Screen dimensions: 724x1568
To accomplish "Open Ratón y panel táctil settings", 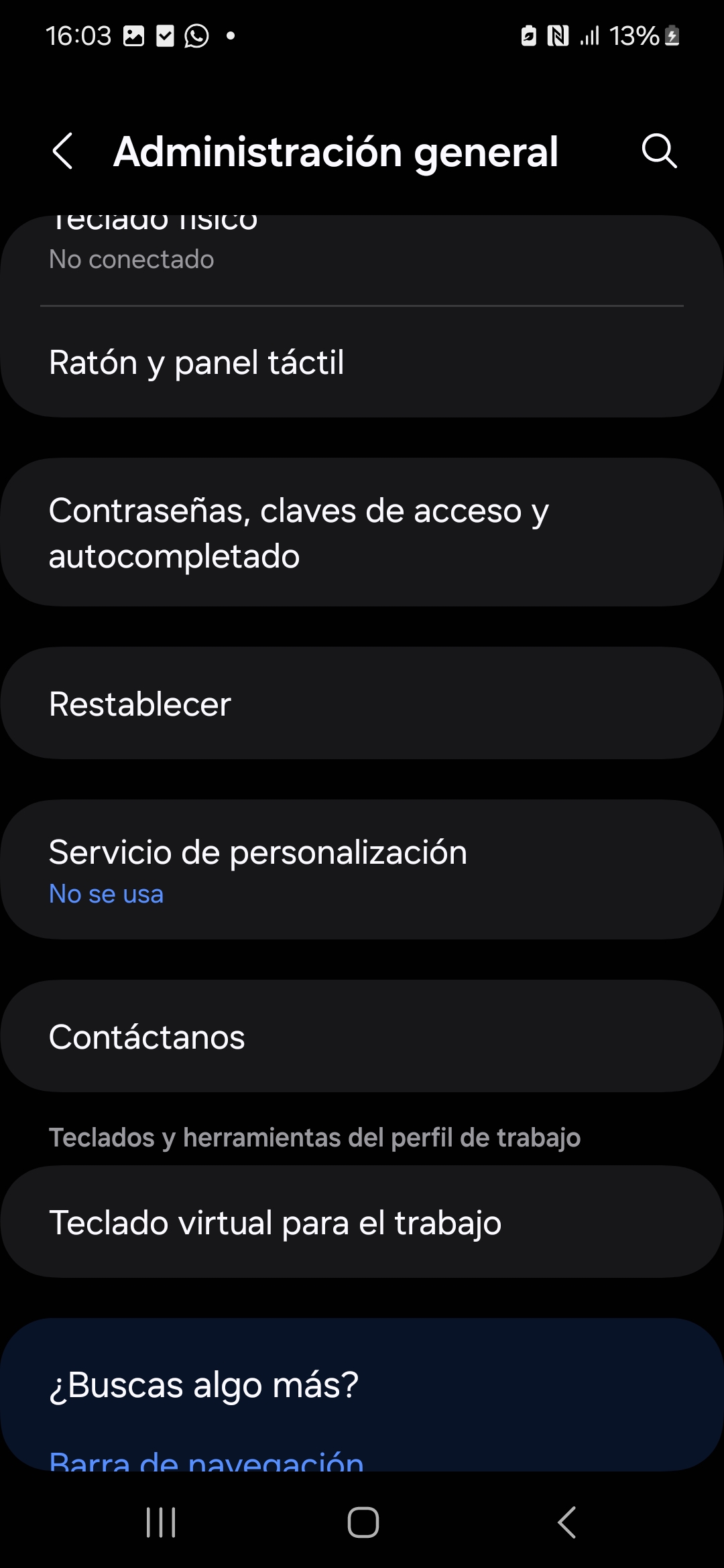I will pos(362,363).
